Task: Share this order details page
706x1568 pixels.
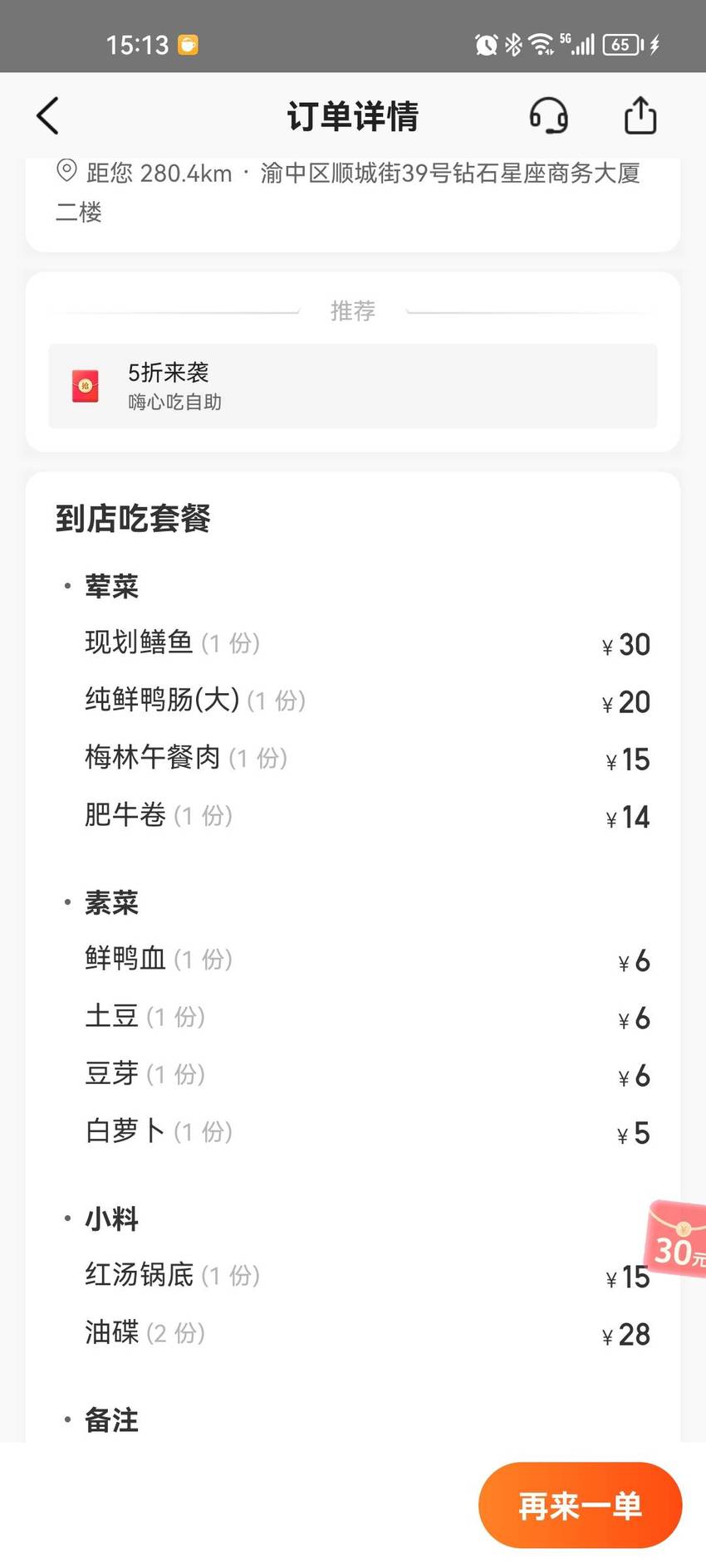Action: pos(640,115)
